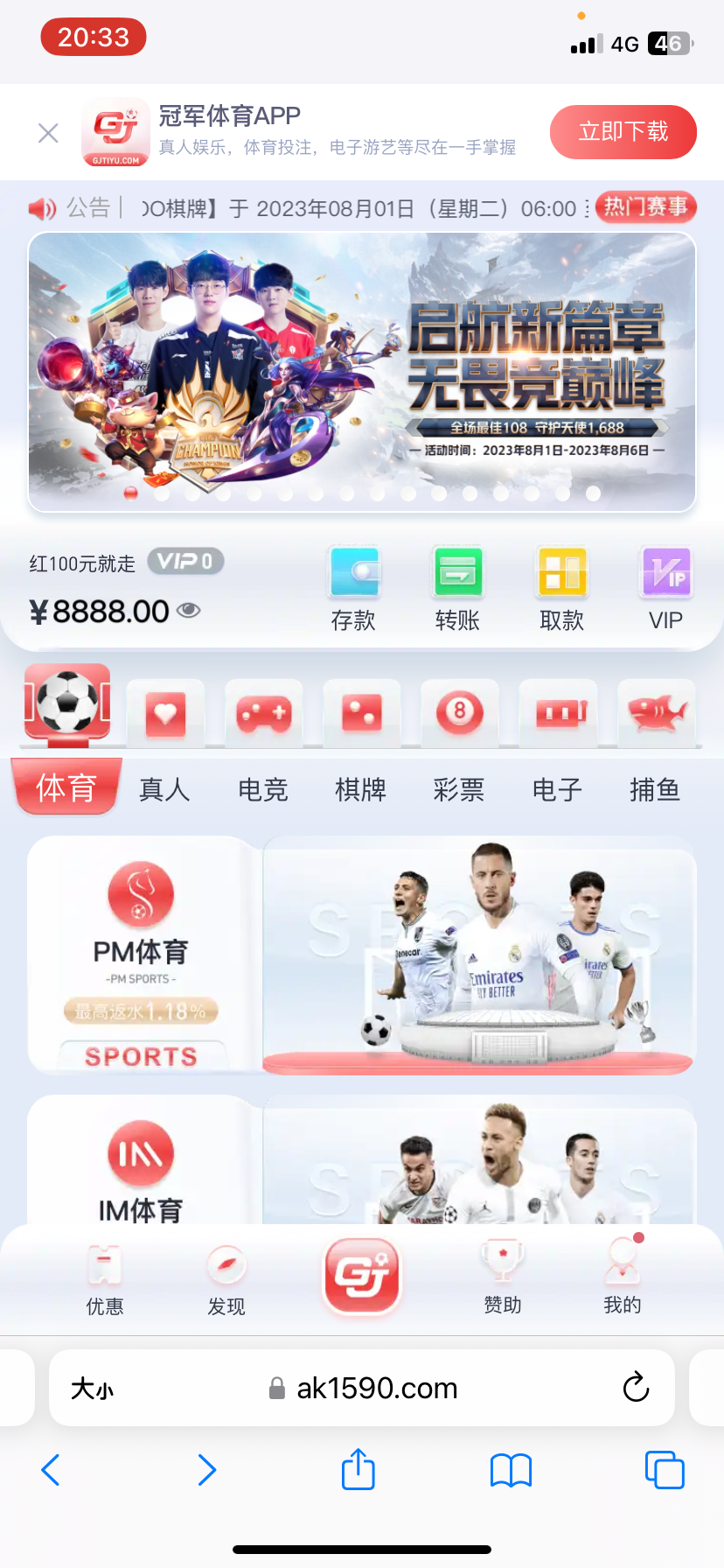Dismiss the 冠军体育APP download banner

click(x=49, y=133)
